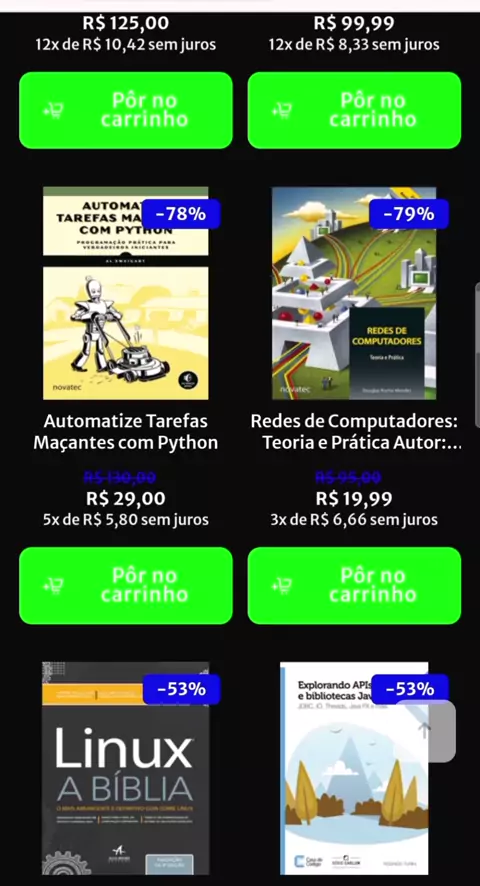Screen dimensions: 480x886
Task: Open the Automatize Tarefas Maçantes title link
Action: tap(126, 432)
